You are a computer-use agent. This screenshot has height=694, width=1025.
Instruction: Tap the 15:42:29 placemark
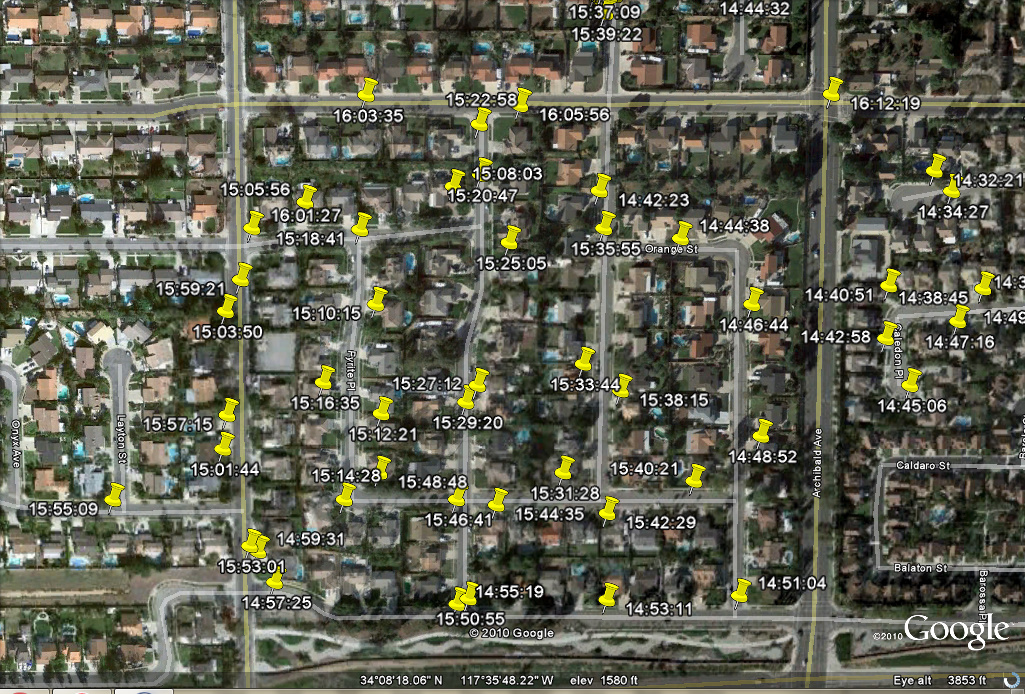(x=609, y=509)
